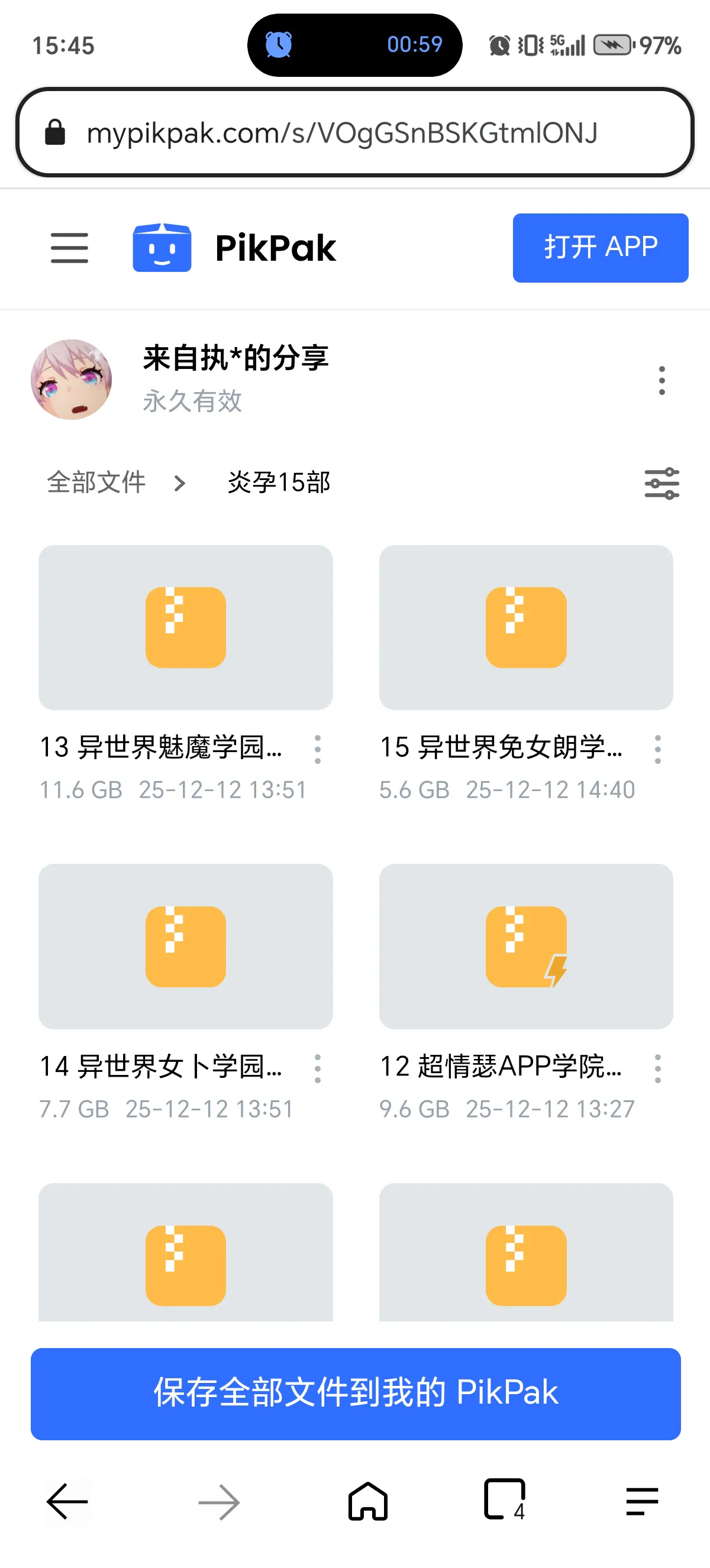Open the view and sort filter icon
This screenshot has width=710, height=1568.
click(x=661, y=484)
